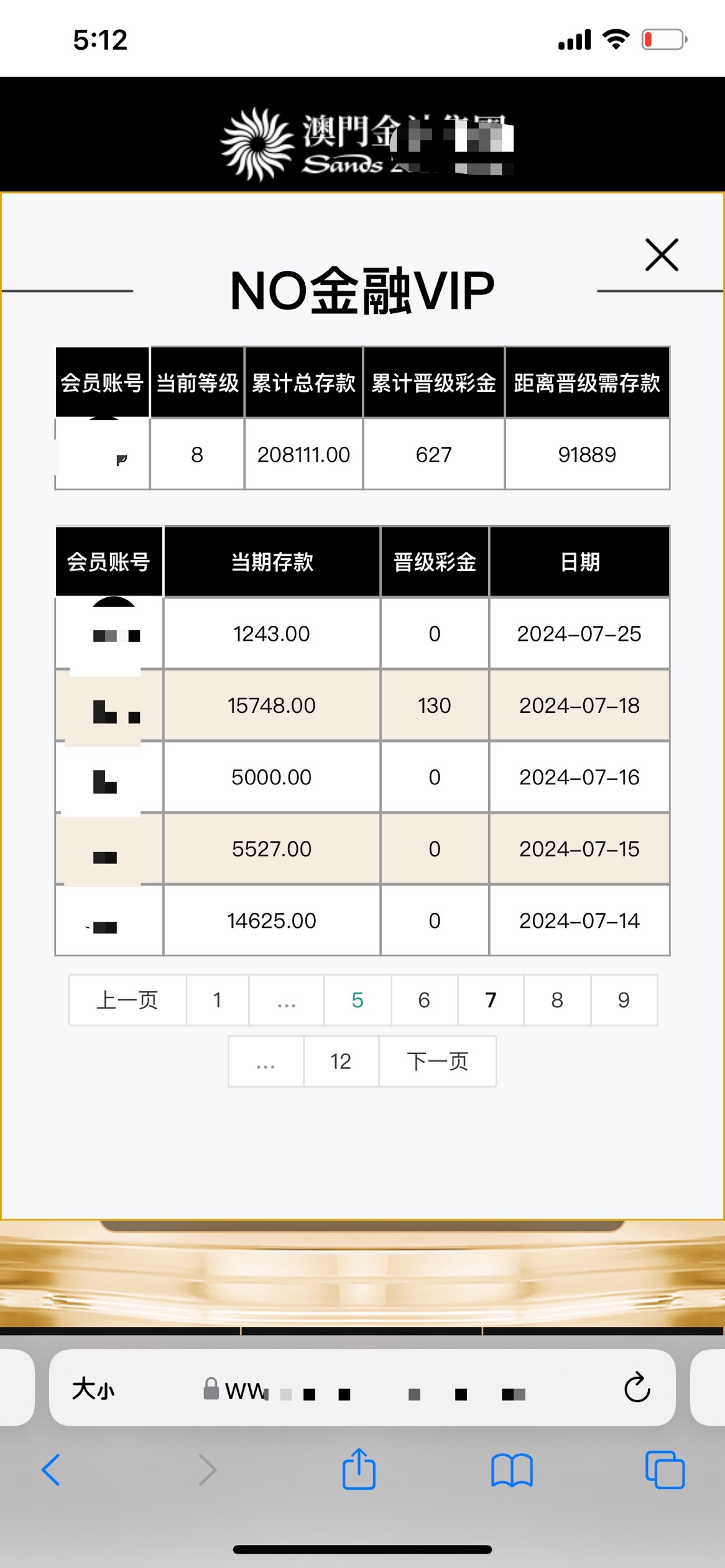Jump to page 1 of records

click(218, 1000)
